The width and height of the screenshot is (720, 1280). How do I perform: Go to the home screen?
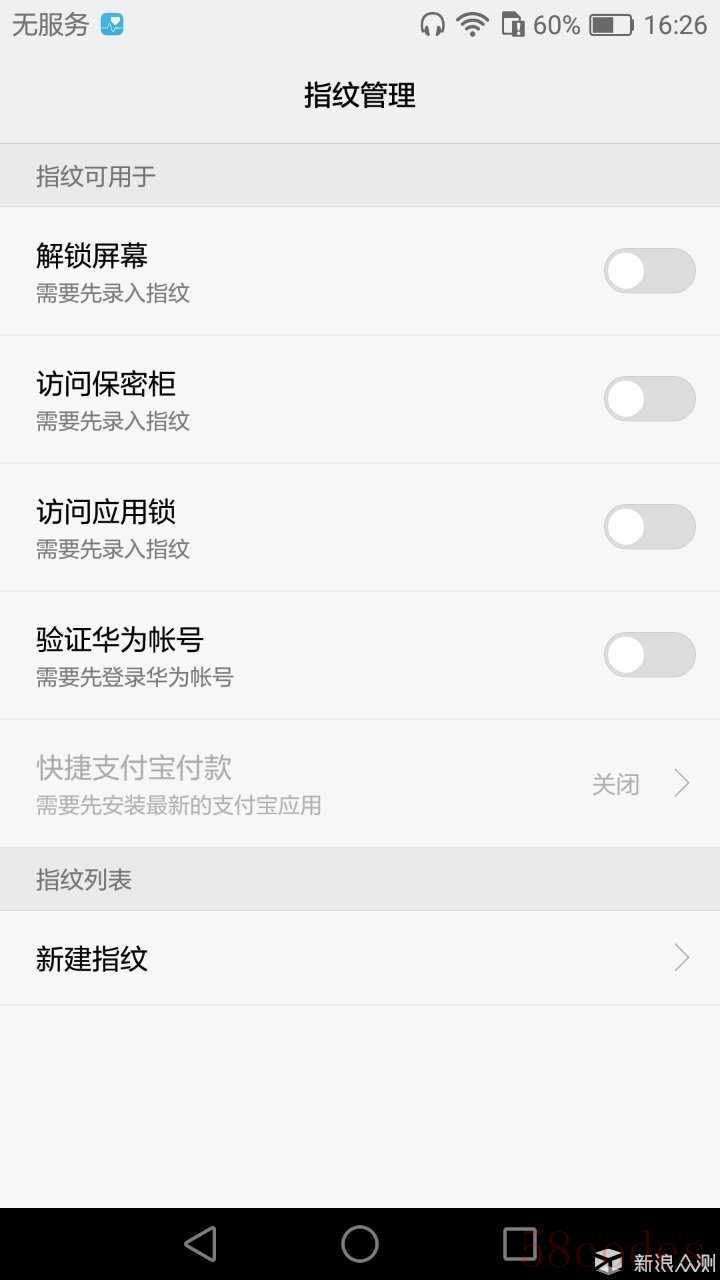[x=360, y=1244]
